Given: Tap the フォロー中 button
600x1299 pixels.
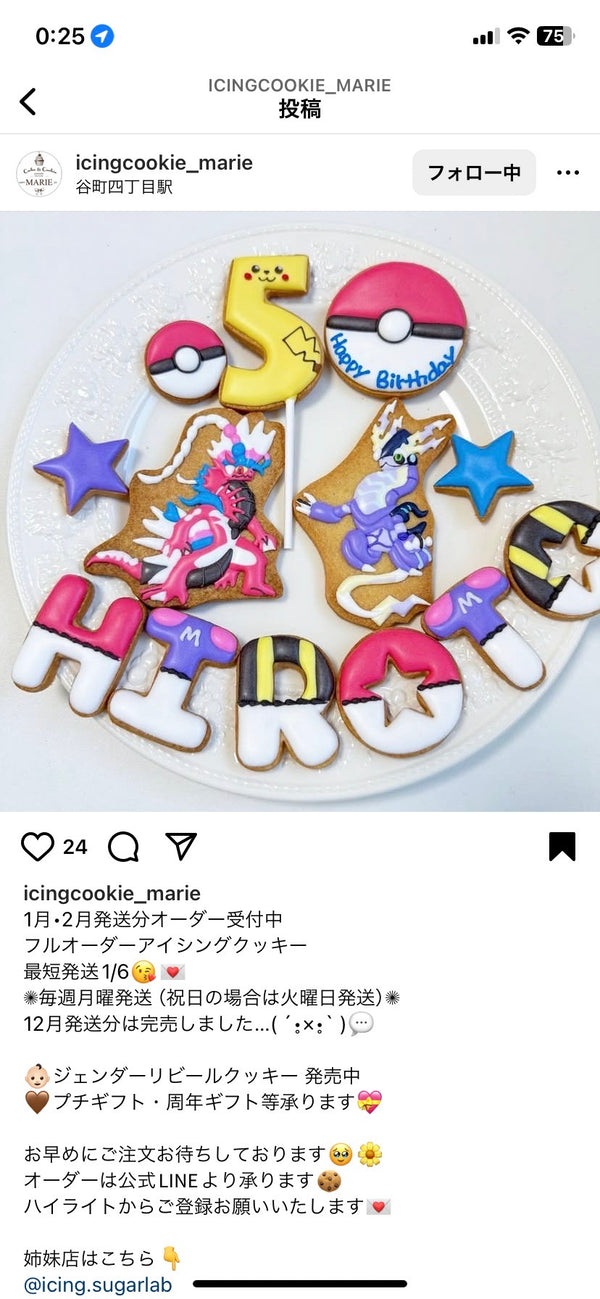Looking at the screenshot, I should click(x=474, y=173).
